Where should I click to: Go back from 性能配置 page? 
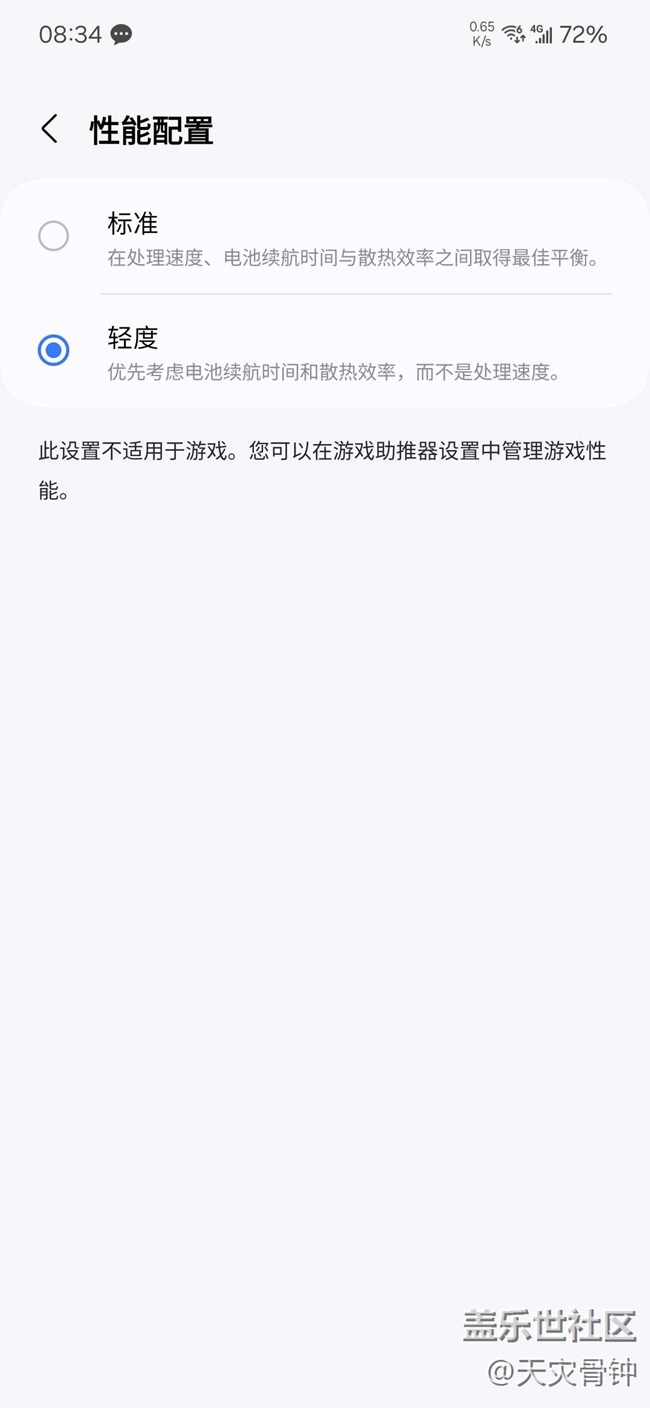[49, 130]
